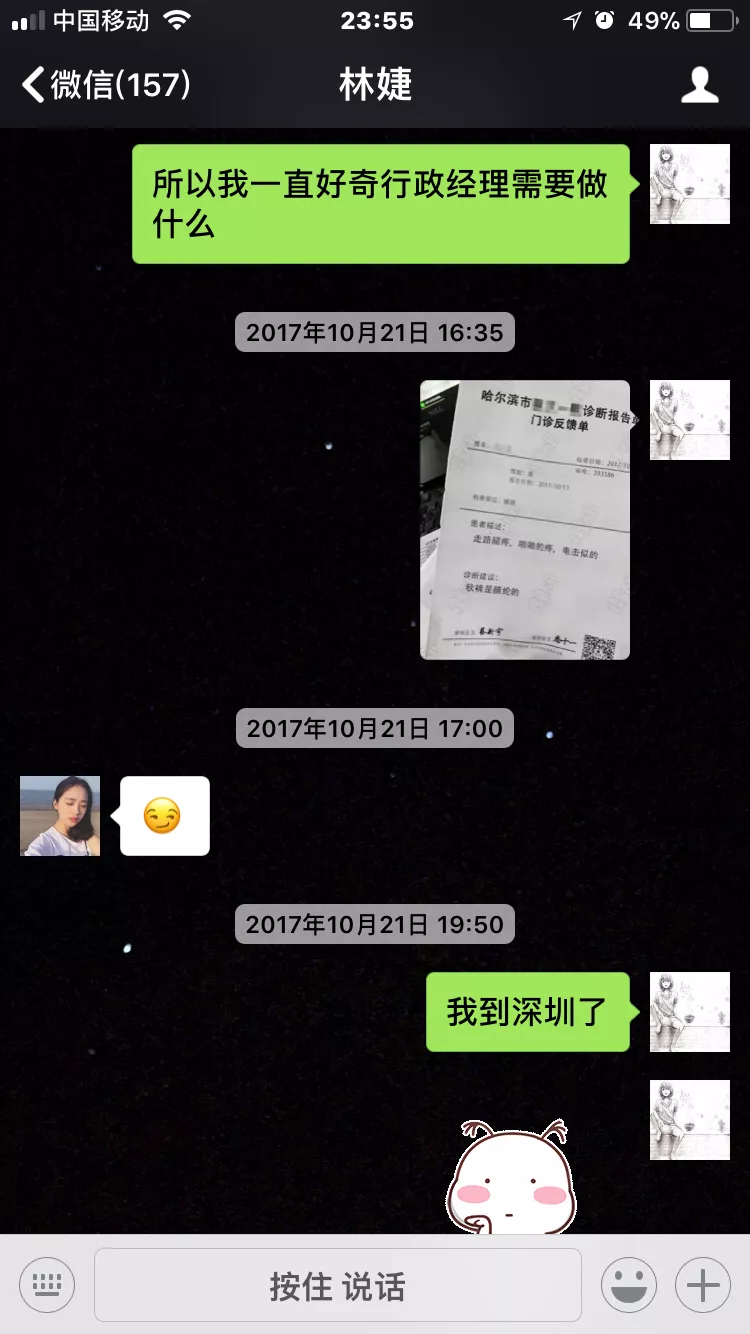Open the plus attachments menu
Image resolution: width=750 pixels, height=1334 pixels.
(703, 1285)
